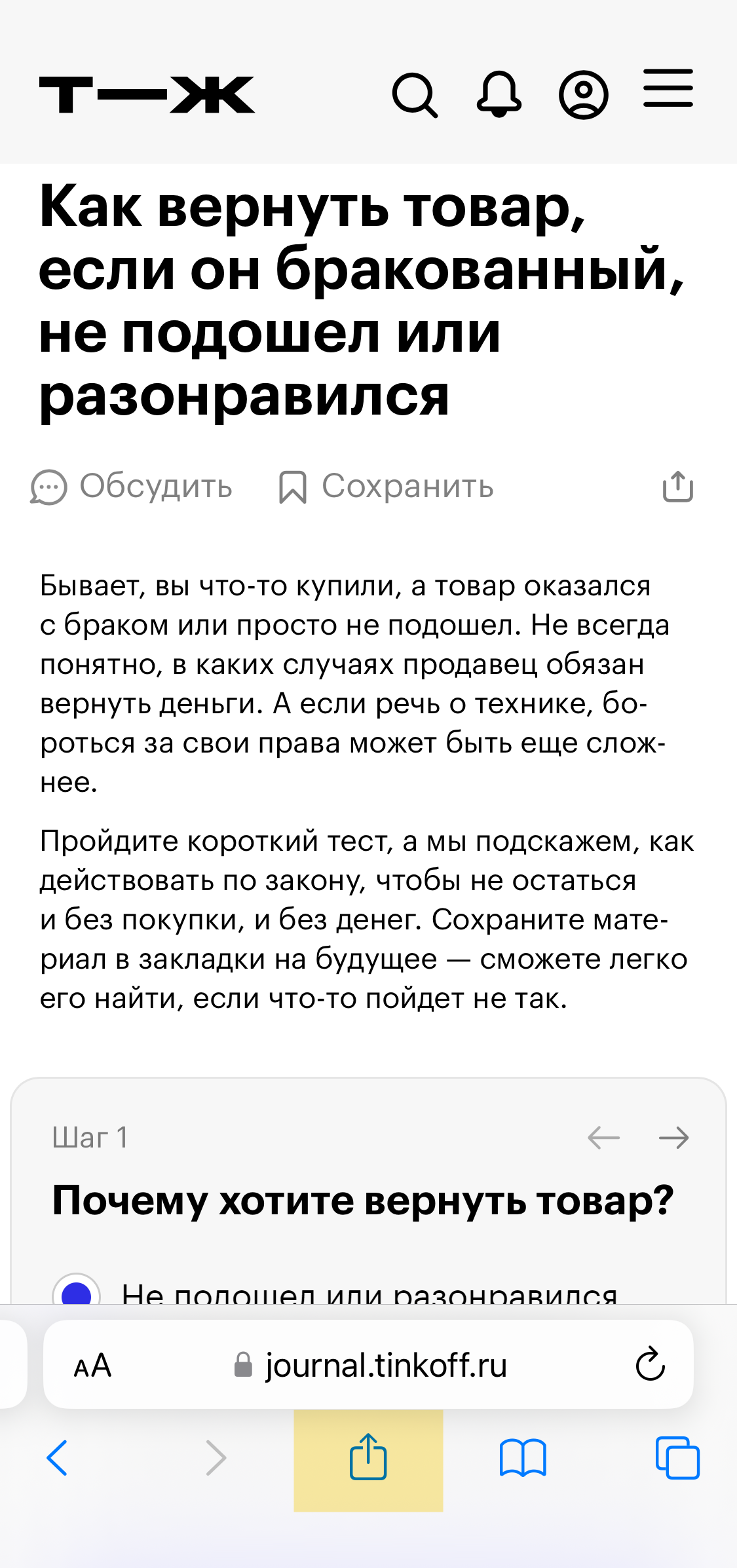Viewport: 737px width, 1568px height.
Task: Tap the journal.tinkoff.ru address bar
Action: 370,1366
